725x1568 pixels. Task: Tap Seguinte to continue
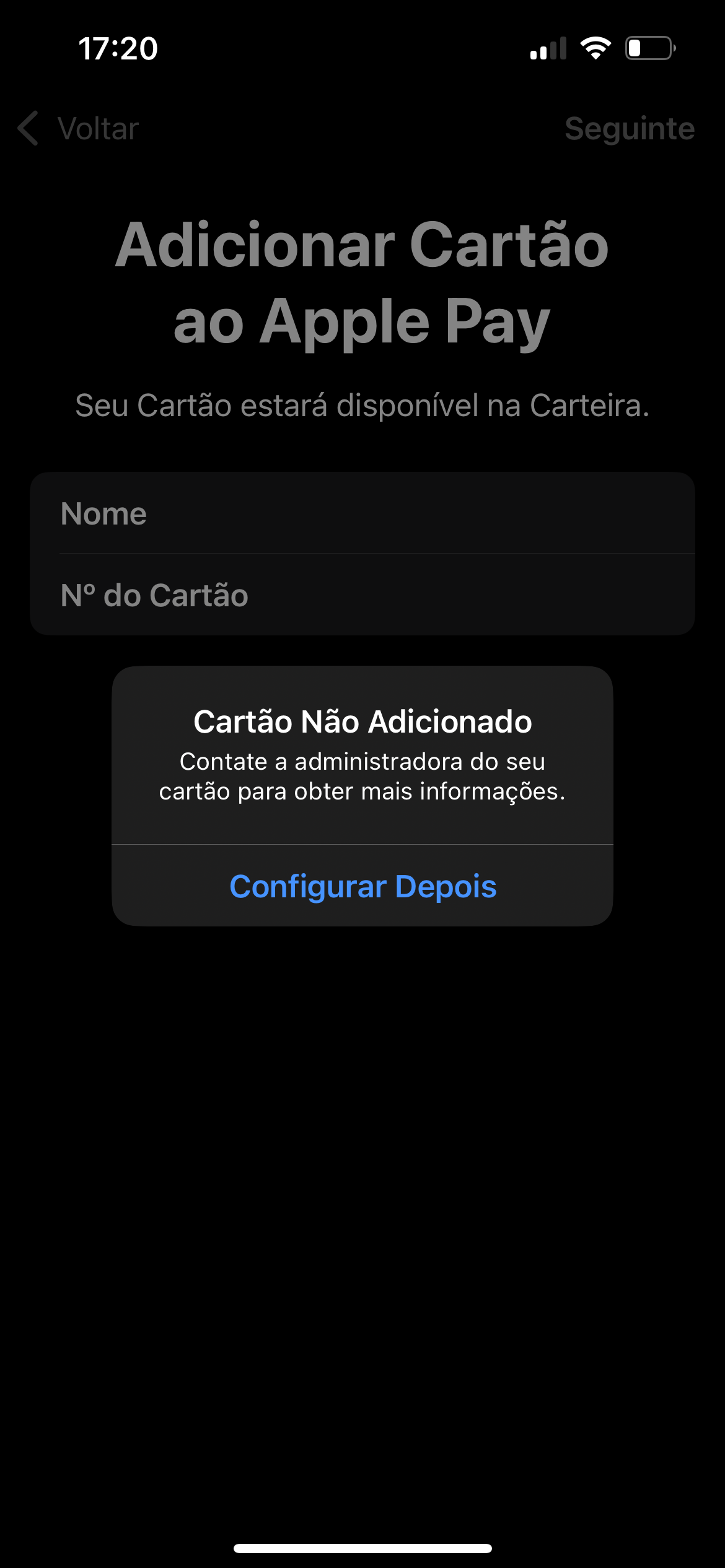click(629, 129)
